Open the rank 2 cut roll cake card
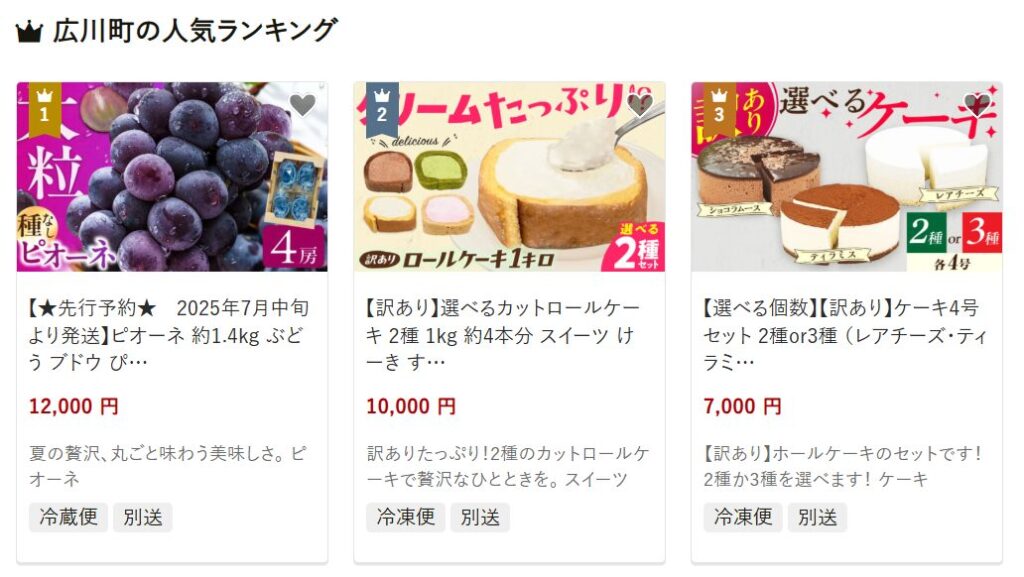The image size is (1024, 577). [x=508, y=330]
